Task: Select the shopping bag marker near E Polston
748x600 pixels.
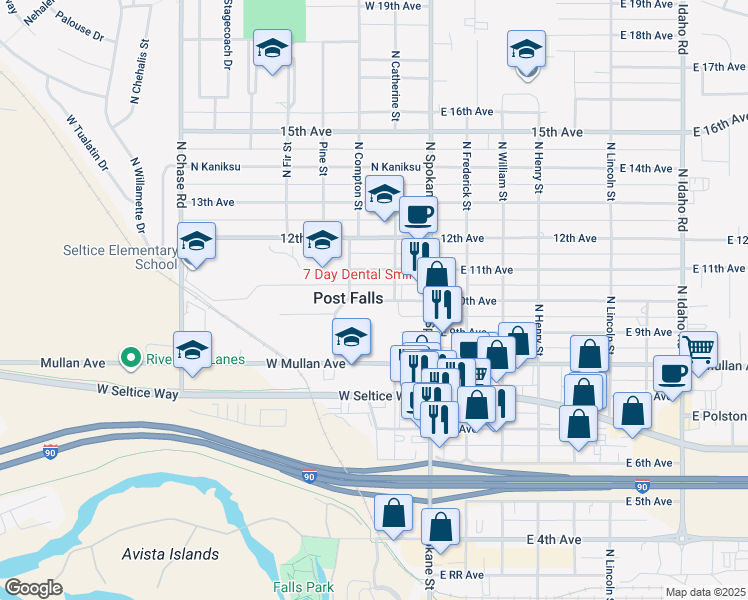Action: [x=633, y=411]
